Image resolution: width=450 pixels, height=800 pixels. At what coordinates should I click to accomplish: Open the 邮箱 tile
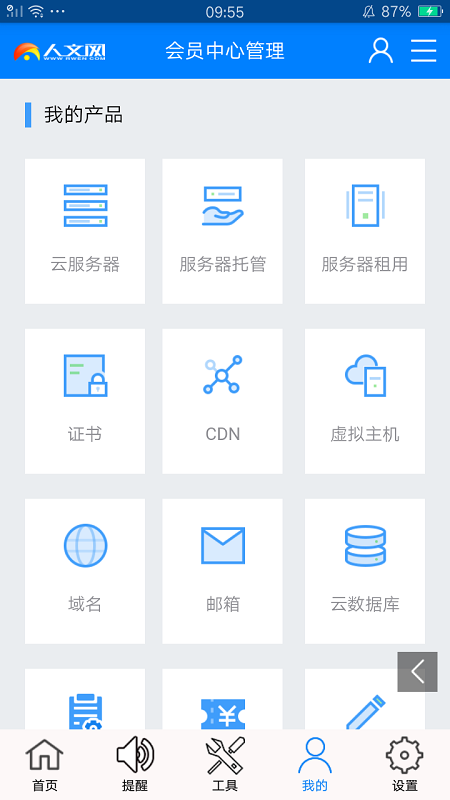pyautogui.click(x=222, y=571)
